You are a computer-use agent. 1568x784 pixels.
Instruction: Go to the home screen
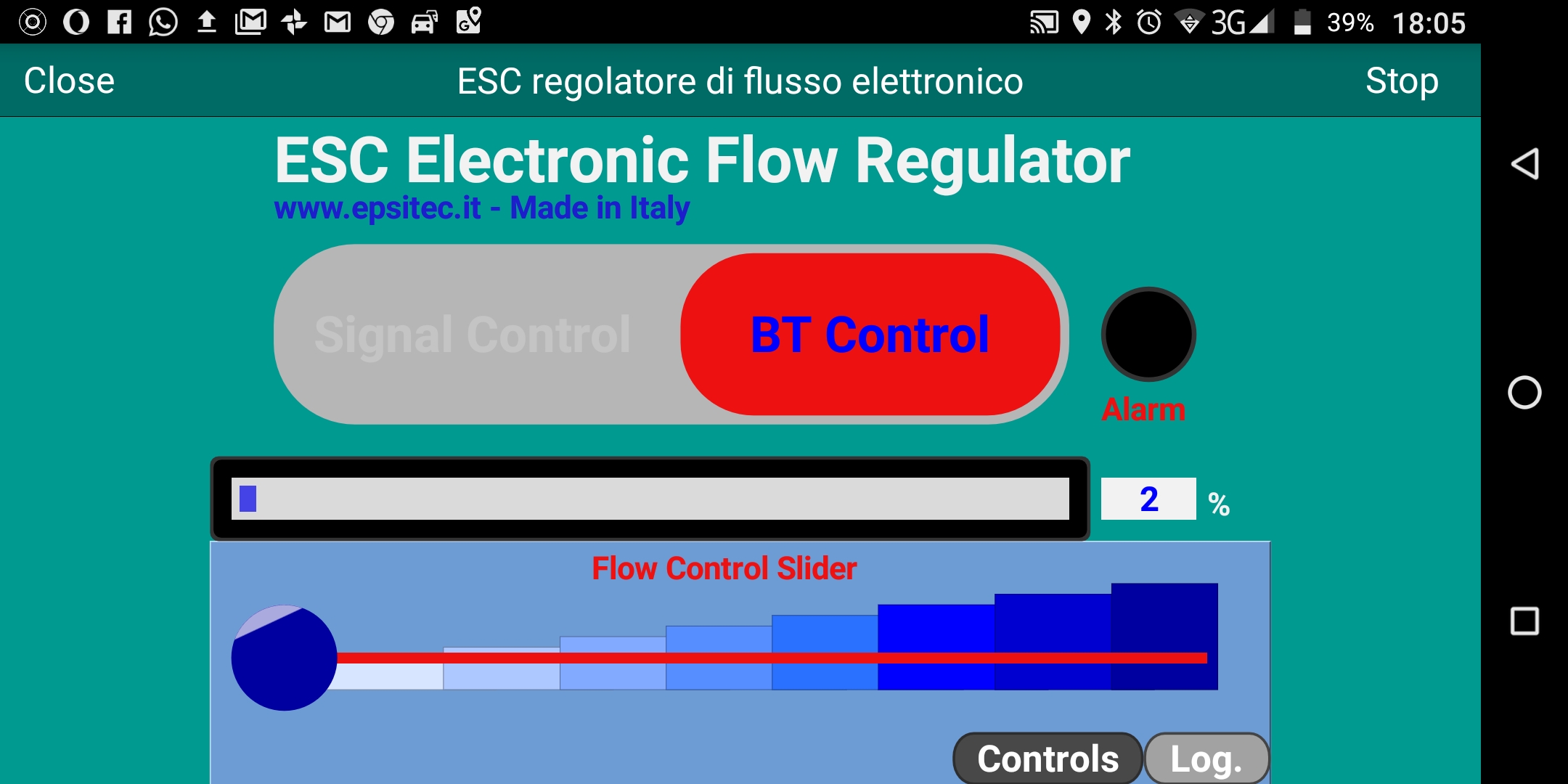1524,393
